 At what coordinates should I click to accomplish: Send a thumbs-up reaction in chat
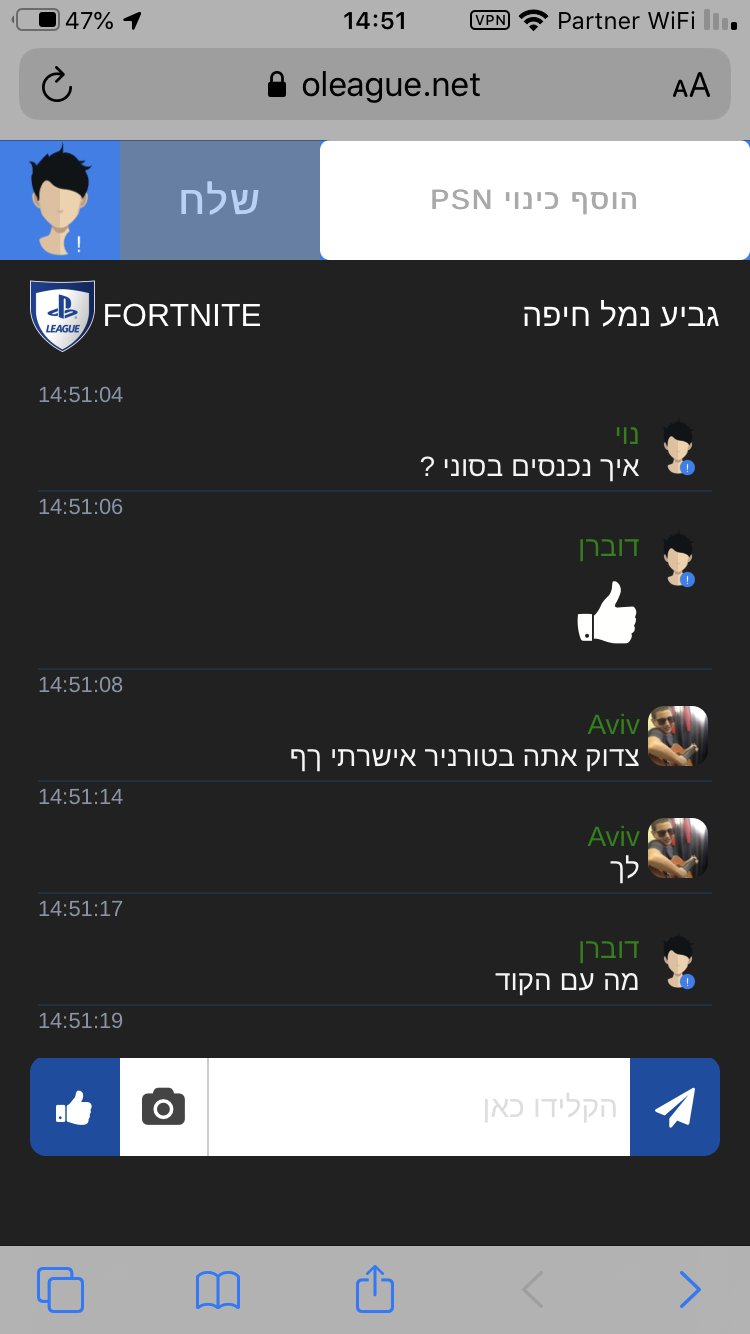coord(75,1107)
